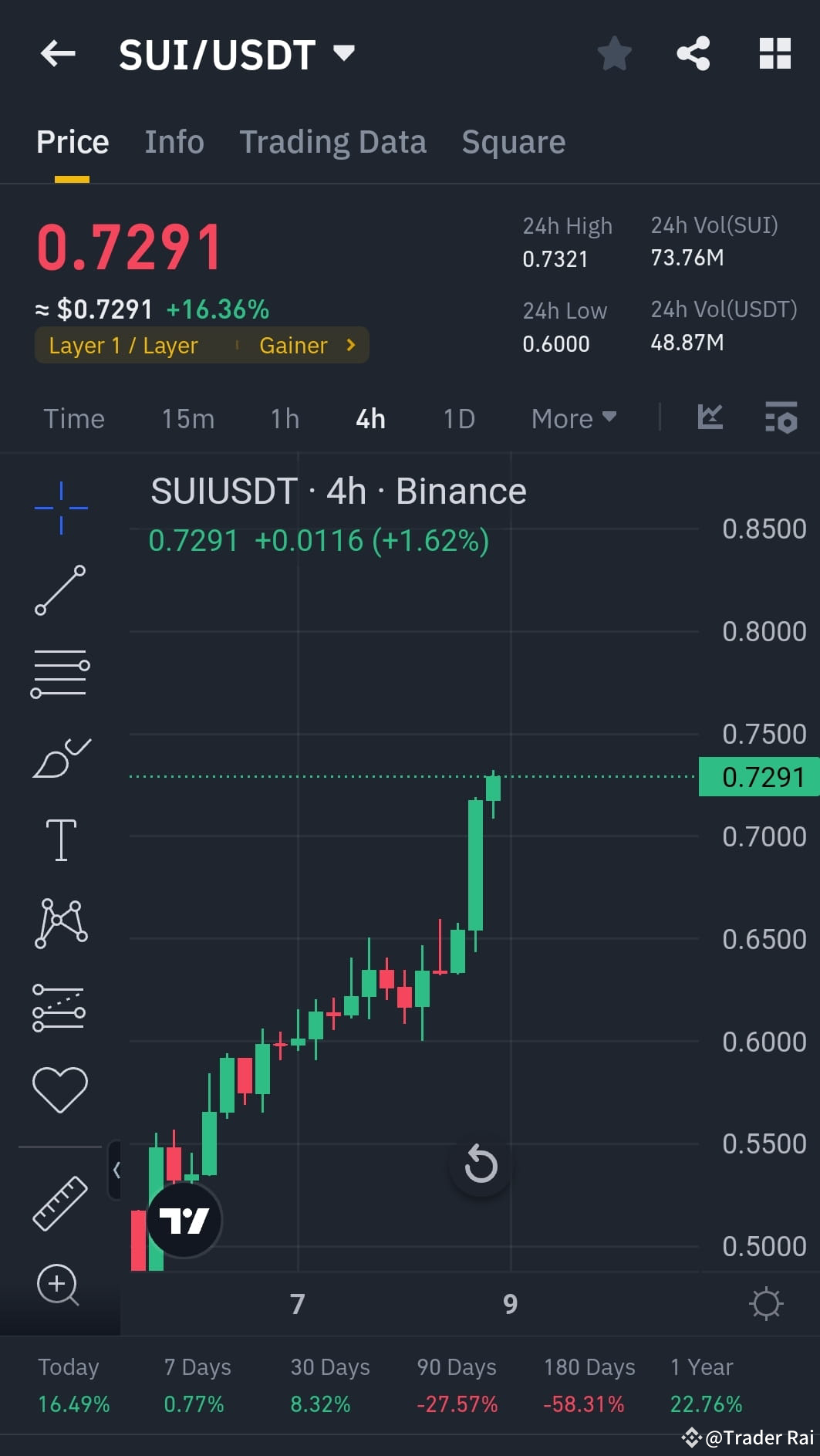This screenshot has width=820, height=1456.
Task: Select the trend line drawing tool
Action: (x=60, y=590)
